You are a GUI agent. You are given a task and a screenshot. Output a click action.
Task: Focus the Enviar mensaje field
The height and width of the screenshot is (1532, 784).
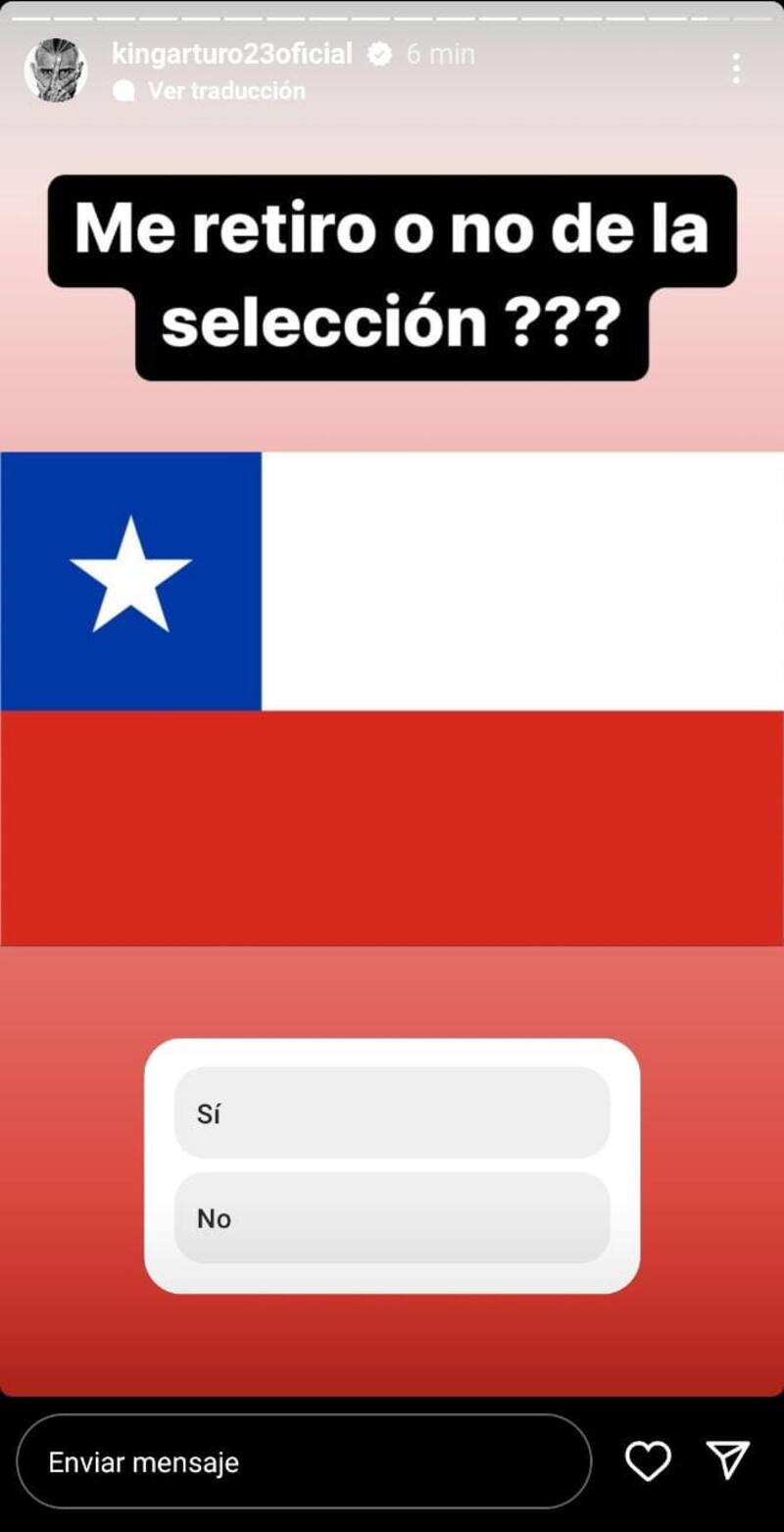click(304, 1462)
